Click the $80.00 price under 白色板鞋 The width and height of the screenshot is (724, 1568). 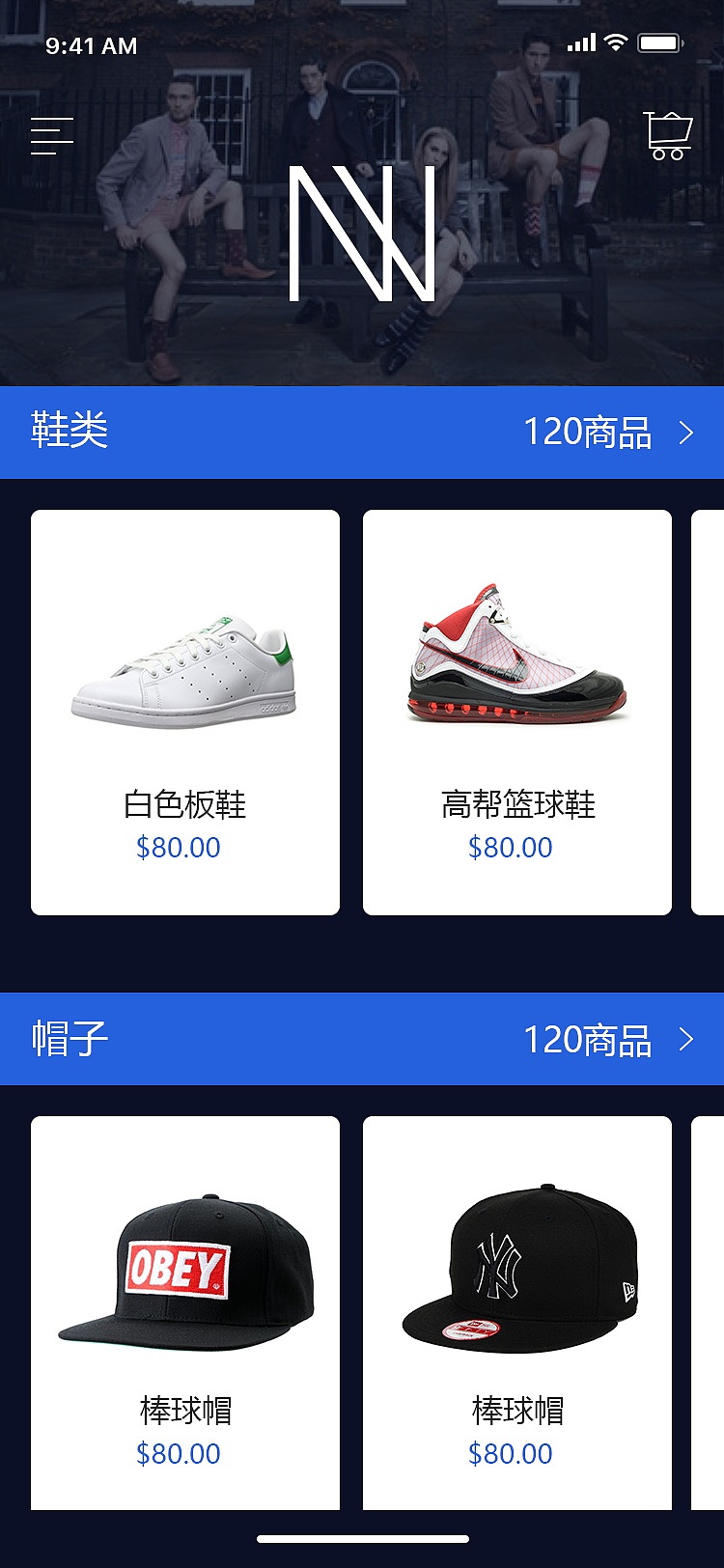coord(179,847)
